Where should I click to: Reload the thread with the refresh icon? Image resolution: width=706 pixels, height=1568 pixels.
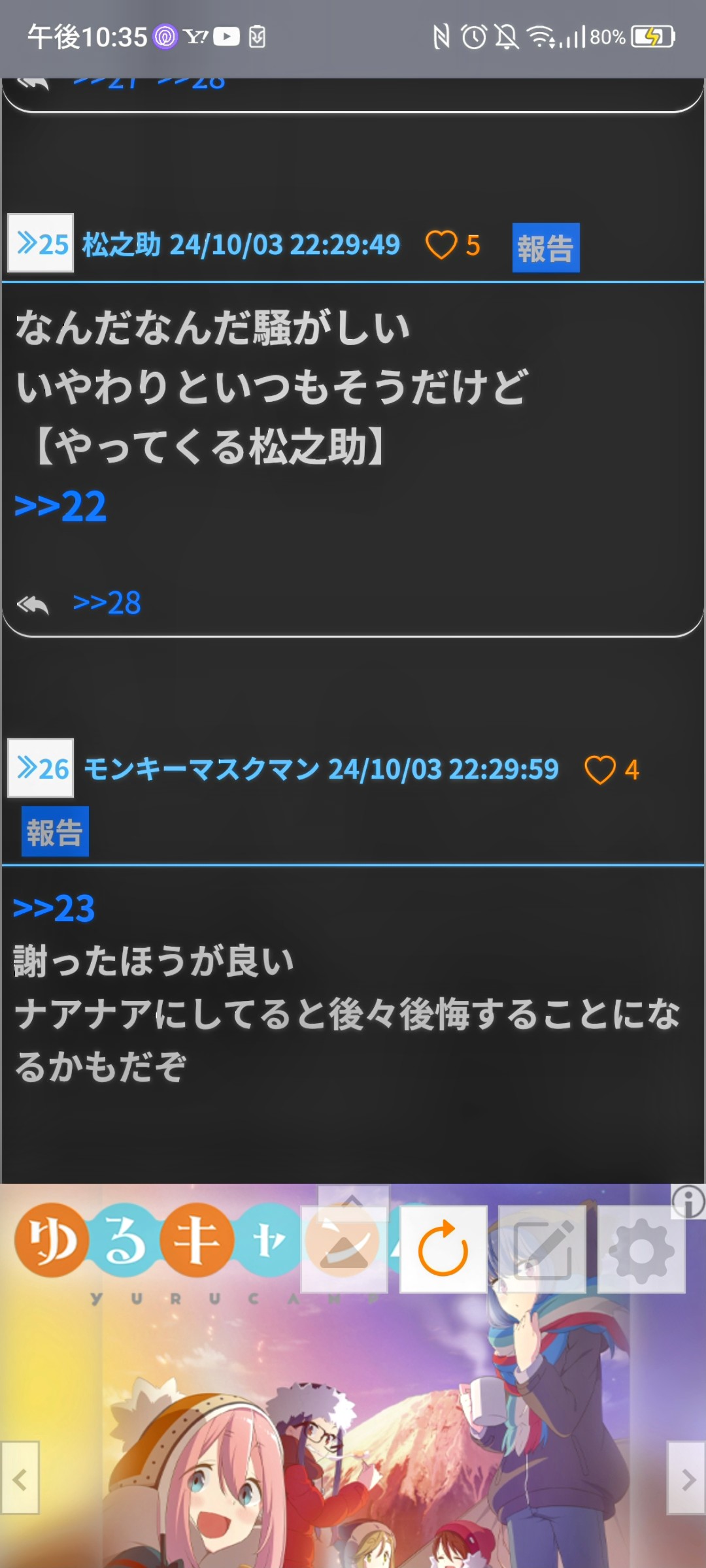443,1249
